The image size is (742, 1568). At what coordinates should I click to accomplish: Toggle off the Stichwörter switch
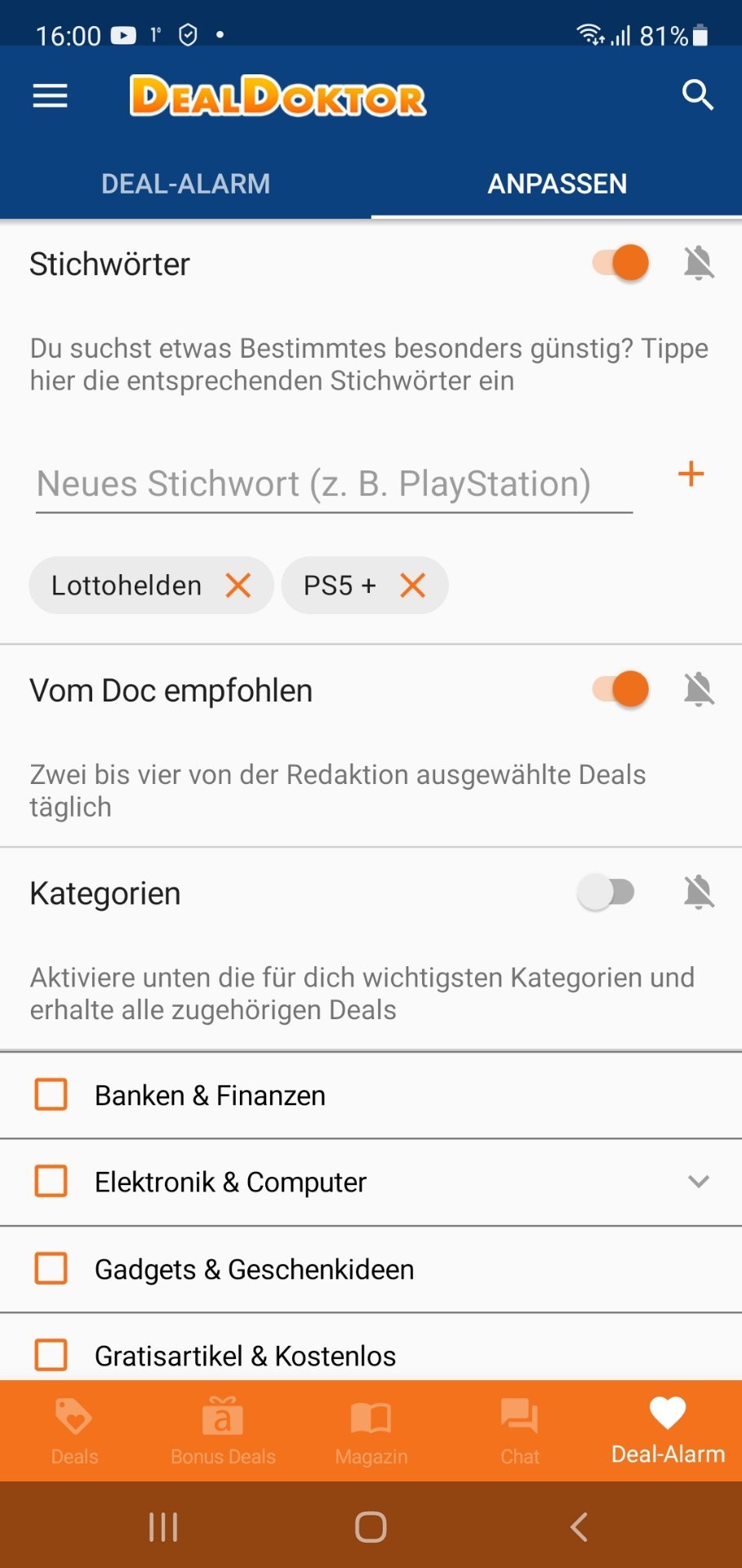620,263
